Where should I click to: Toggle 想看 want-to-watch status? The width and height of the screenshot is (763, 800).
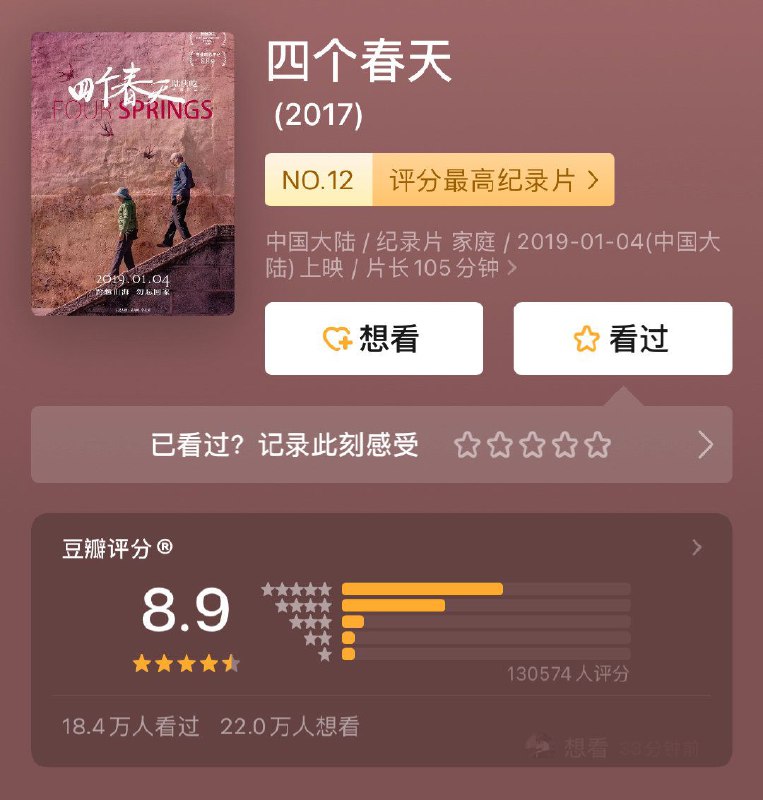coord(375,340)
